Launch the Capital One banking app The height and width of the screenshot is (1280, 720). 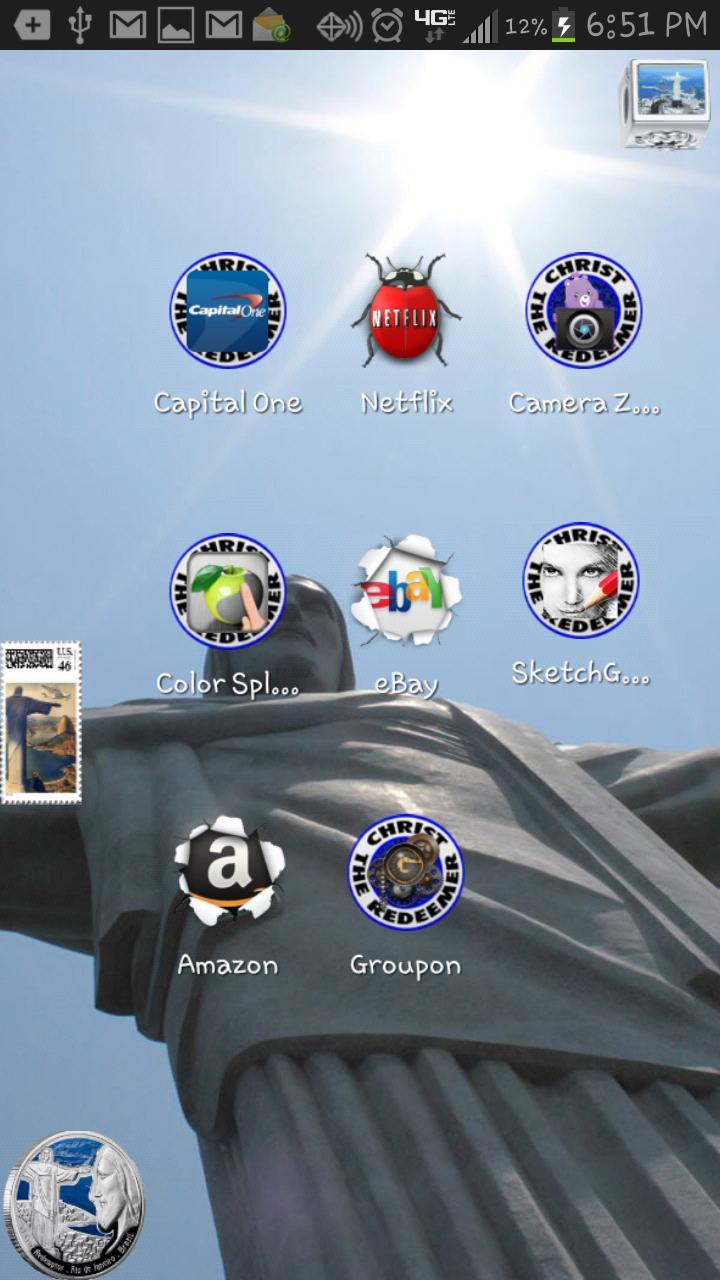pyautogui.click(x=227, y=312)
